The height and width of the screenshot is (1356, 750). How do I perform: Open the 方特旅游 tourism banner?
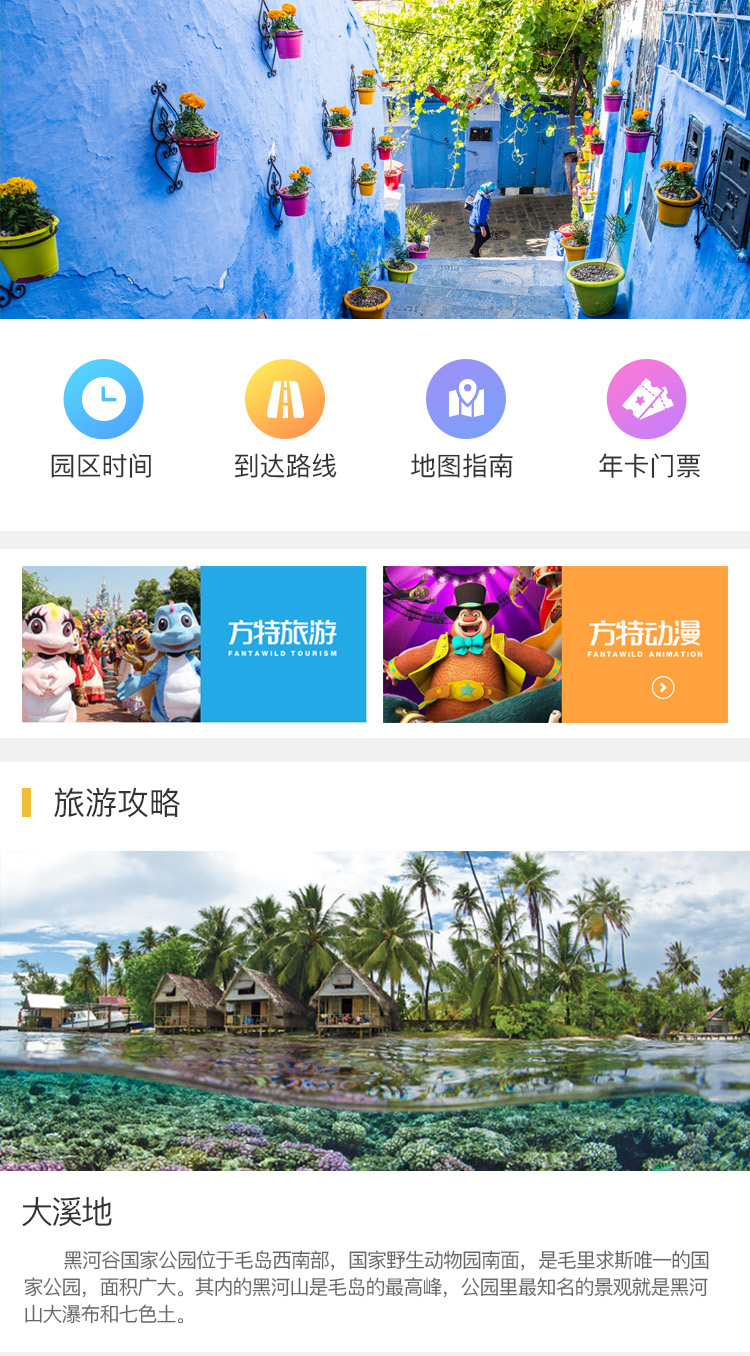194,644
